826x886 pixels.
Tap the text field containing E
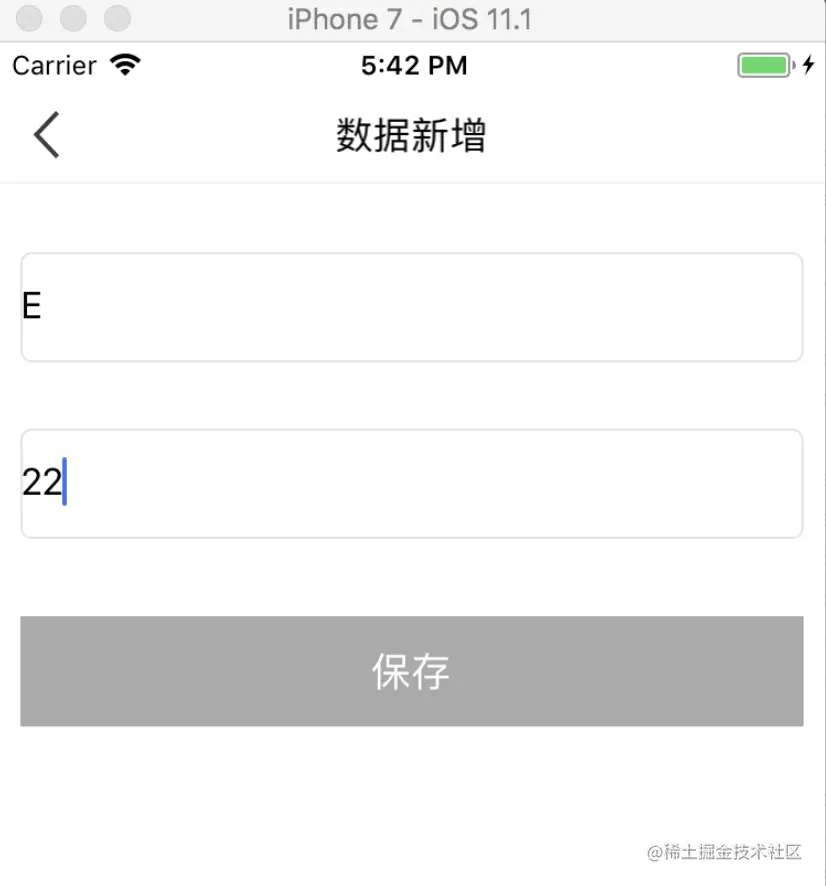(x=411, y=307)
